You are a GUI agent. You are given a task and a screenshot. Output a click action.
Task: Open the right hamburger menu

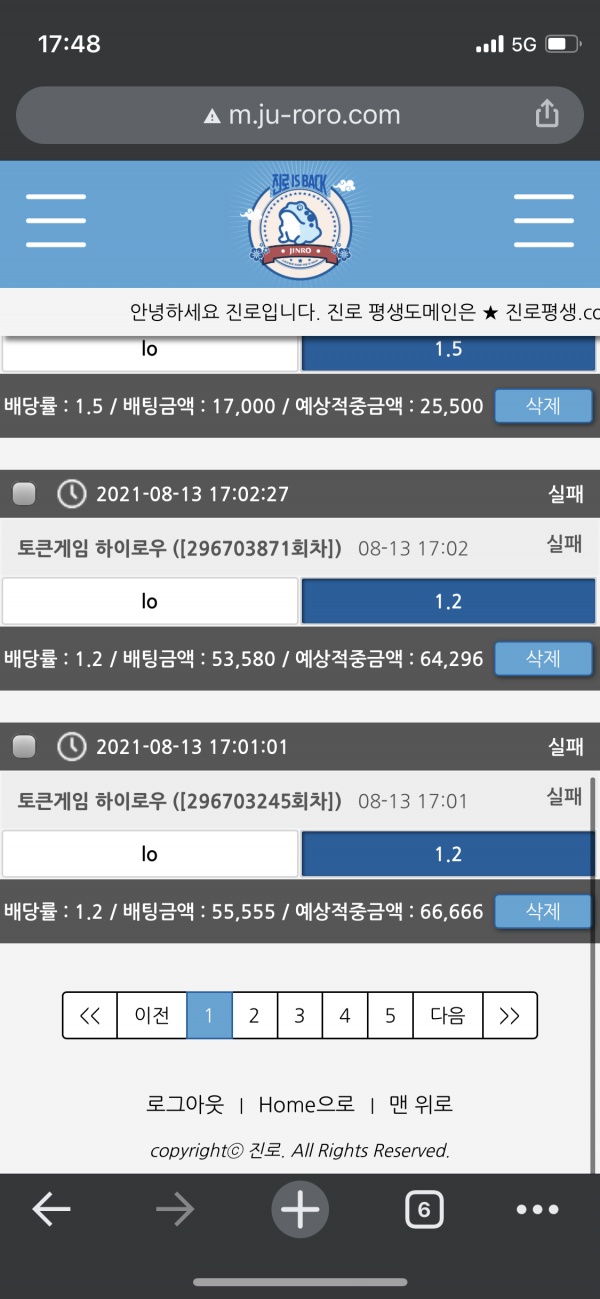[x=543, y=220]
